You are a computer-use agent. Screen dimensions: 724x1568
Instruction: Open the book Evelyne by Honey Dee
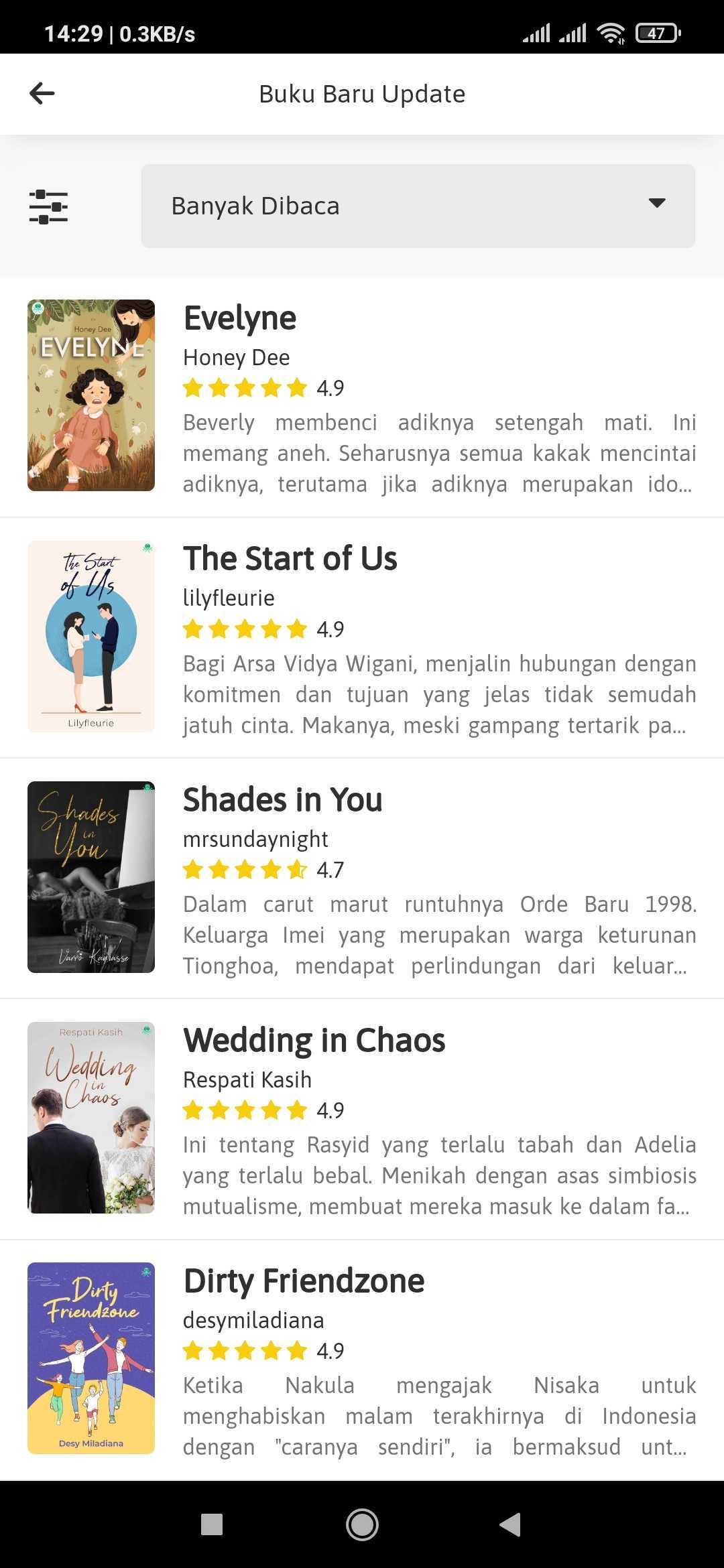tap(362, 395)
